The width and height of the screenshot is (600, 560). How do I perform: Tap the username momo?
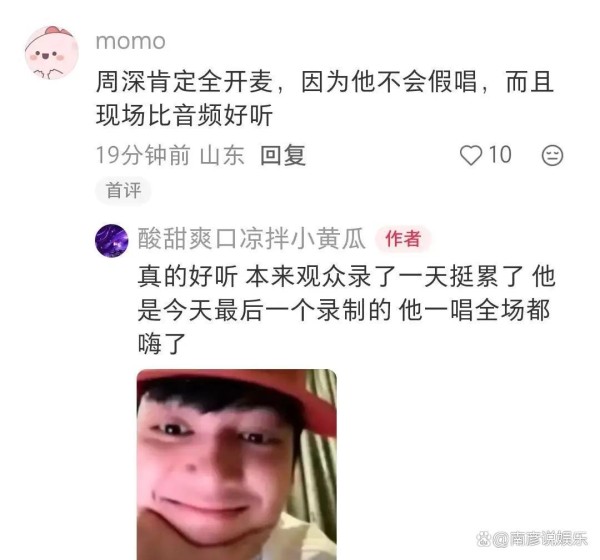(x=130, y=41)
